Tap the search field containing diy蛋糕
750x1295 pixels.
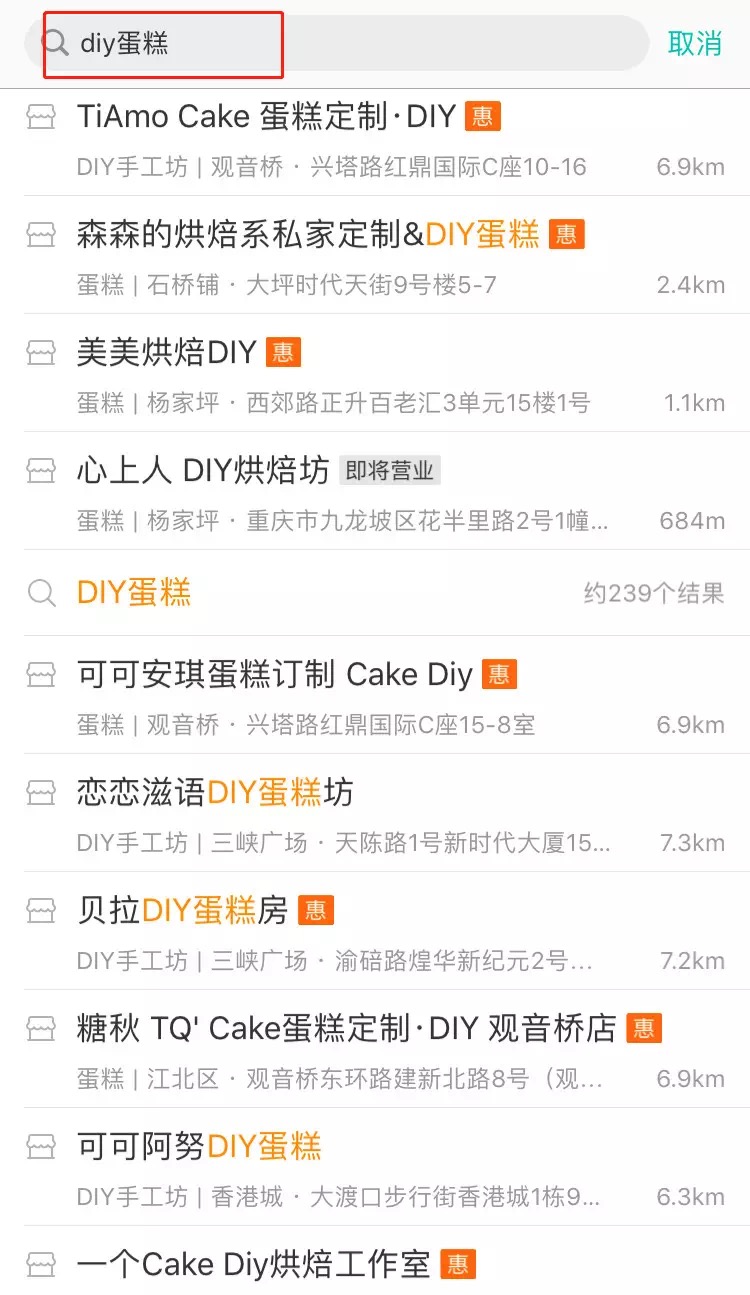click(x=337, y=43)
